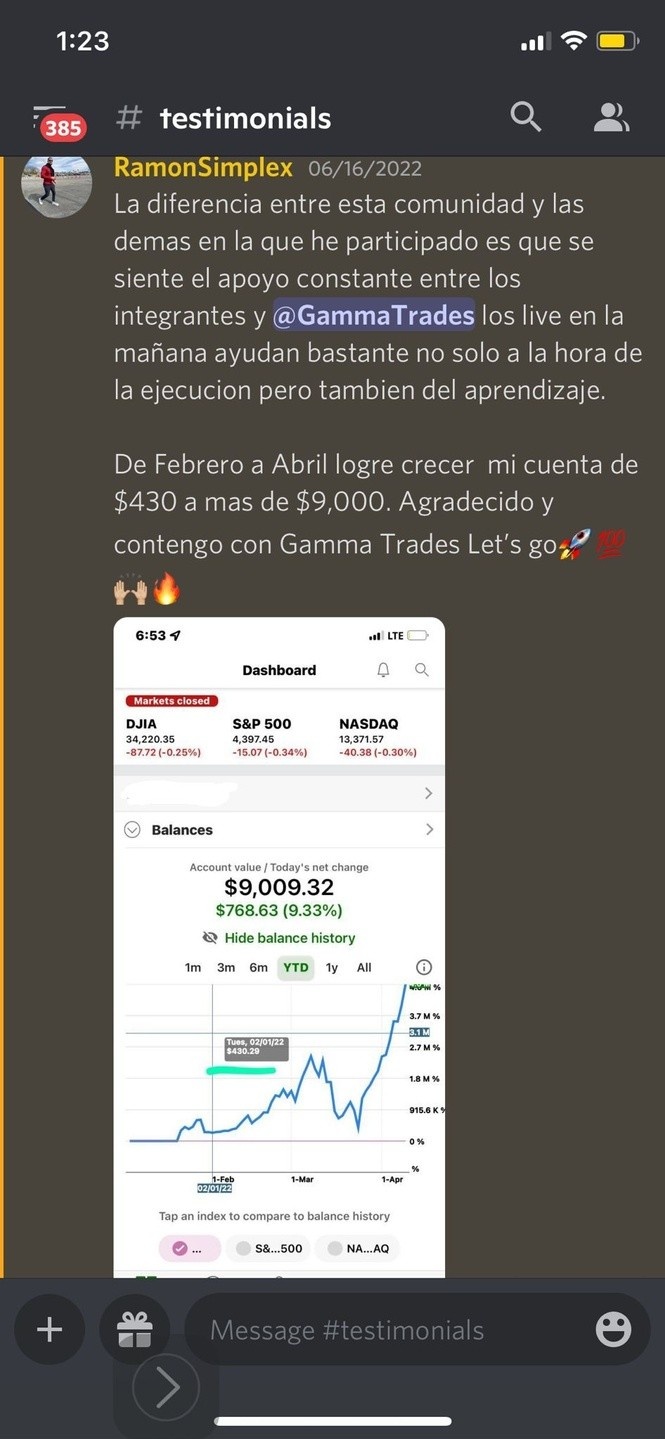
Task: Open the attached dashboard screenshot
Action: (x=279, y=945)
